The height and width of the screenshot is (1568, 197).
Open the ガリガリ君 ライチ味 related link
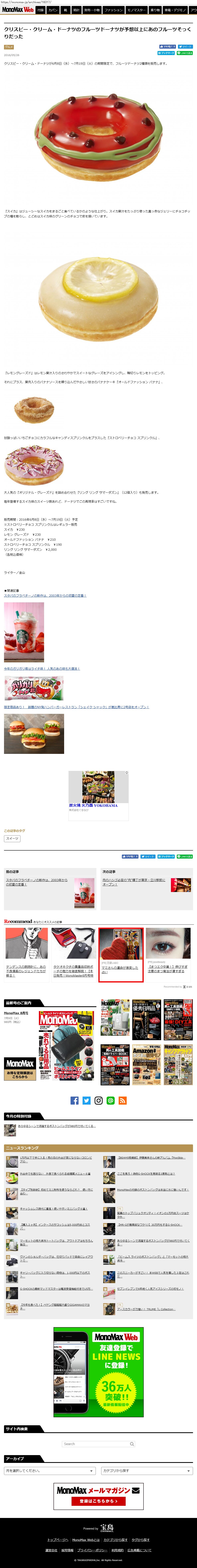click(x=41, y=668)
